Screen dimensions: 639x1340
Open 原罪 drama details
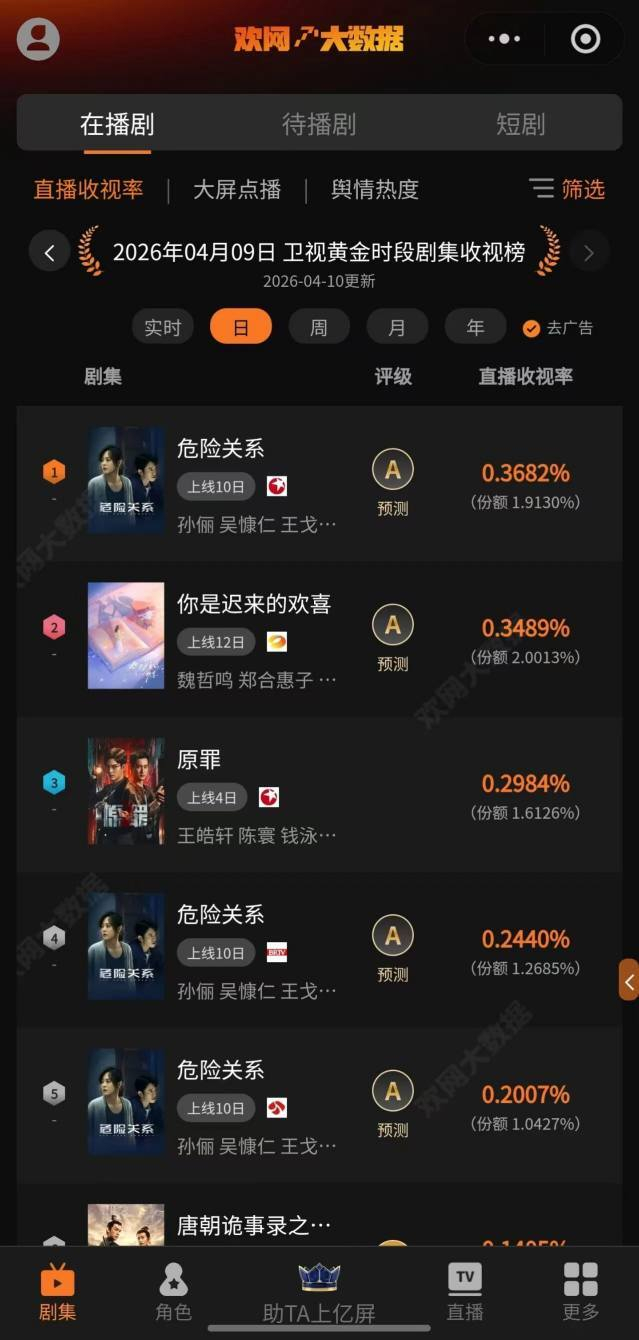199,760
